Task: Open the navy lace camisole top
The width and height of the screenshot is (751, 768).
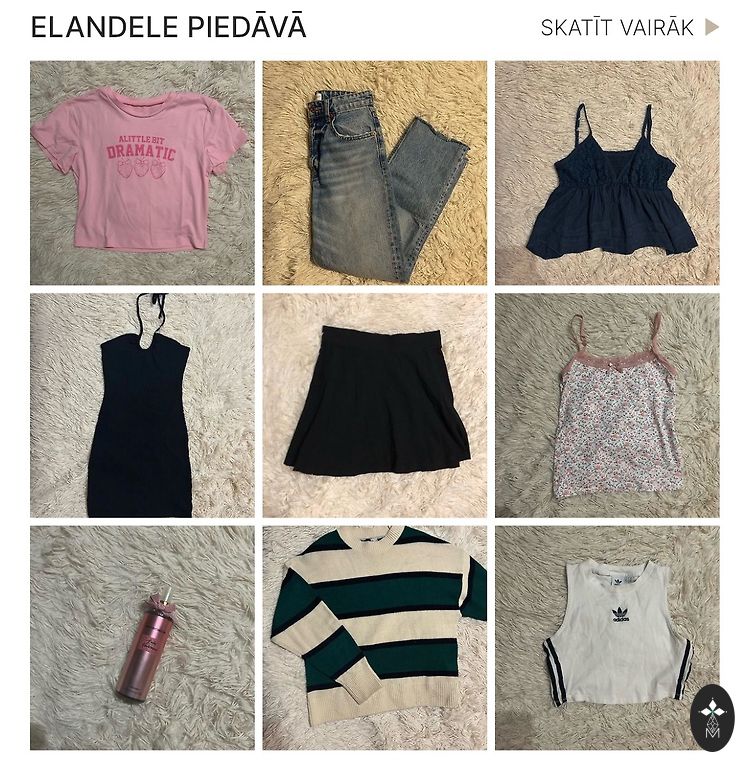Action: coord(607,173)
